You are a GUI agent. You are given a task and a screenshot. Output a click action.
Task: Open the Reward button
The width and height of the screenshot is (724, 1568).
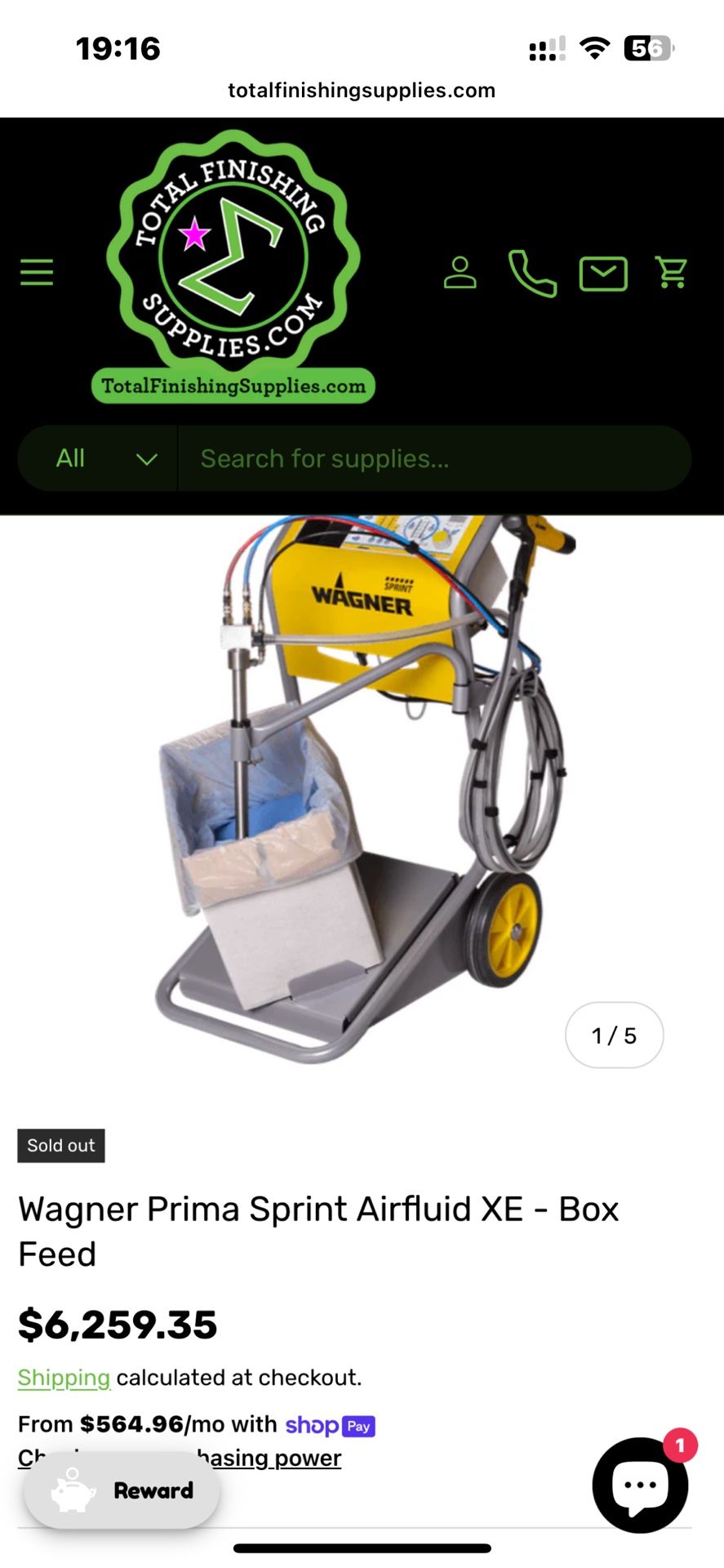pyautogui.click(x=122, y=1490)
